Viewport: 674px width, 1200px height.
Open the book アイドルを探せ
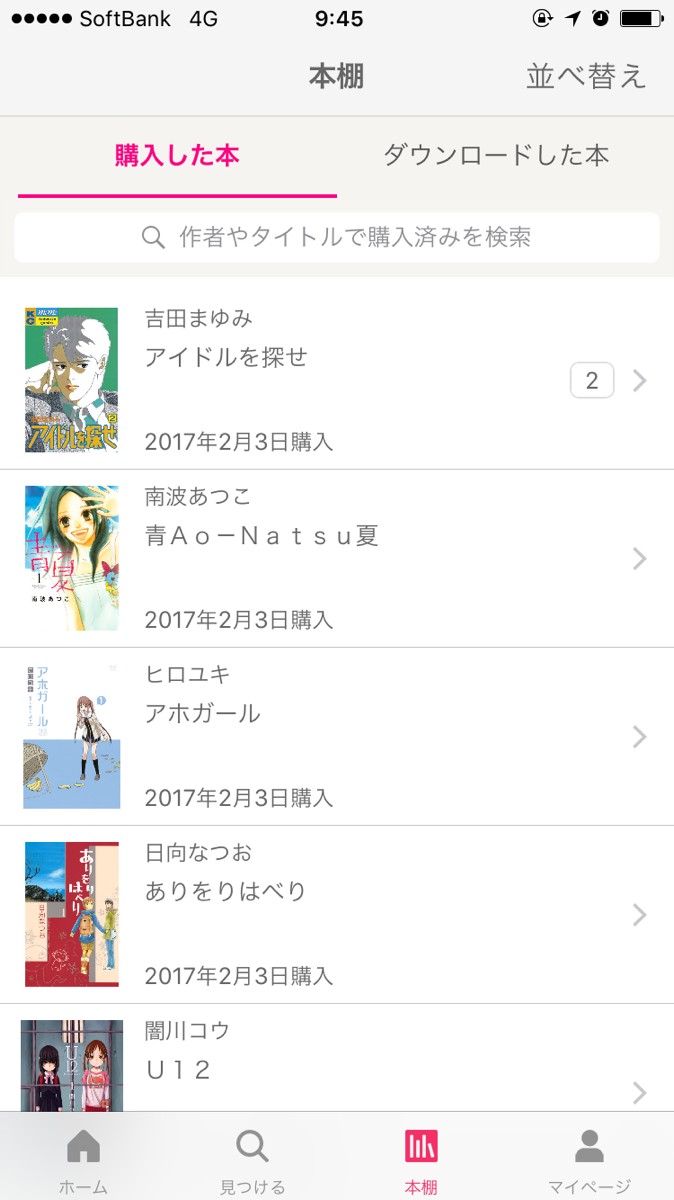(x=337, y=380)
